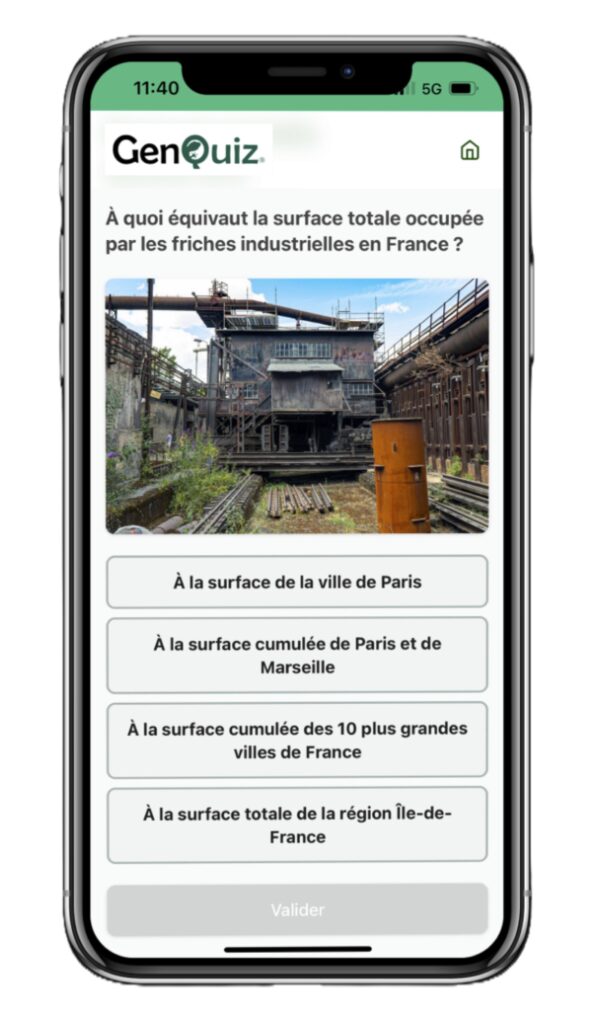Tap the Valider button
599x1024 pixels.
(x=297, y=910)
